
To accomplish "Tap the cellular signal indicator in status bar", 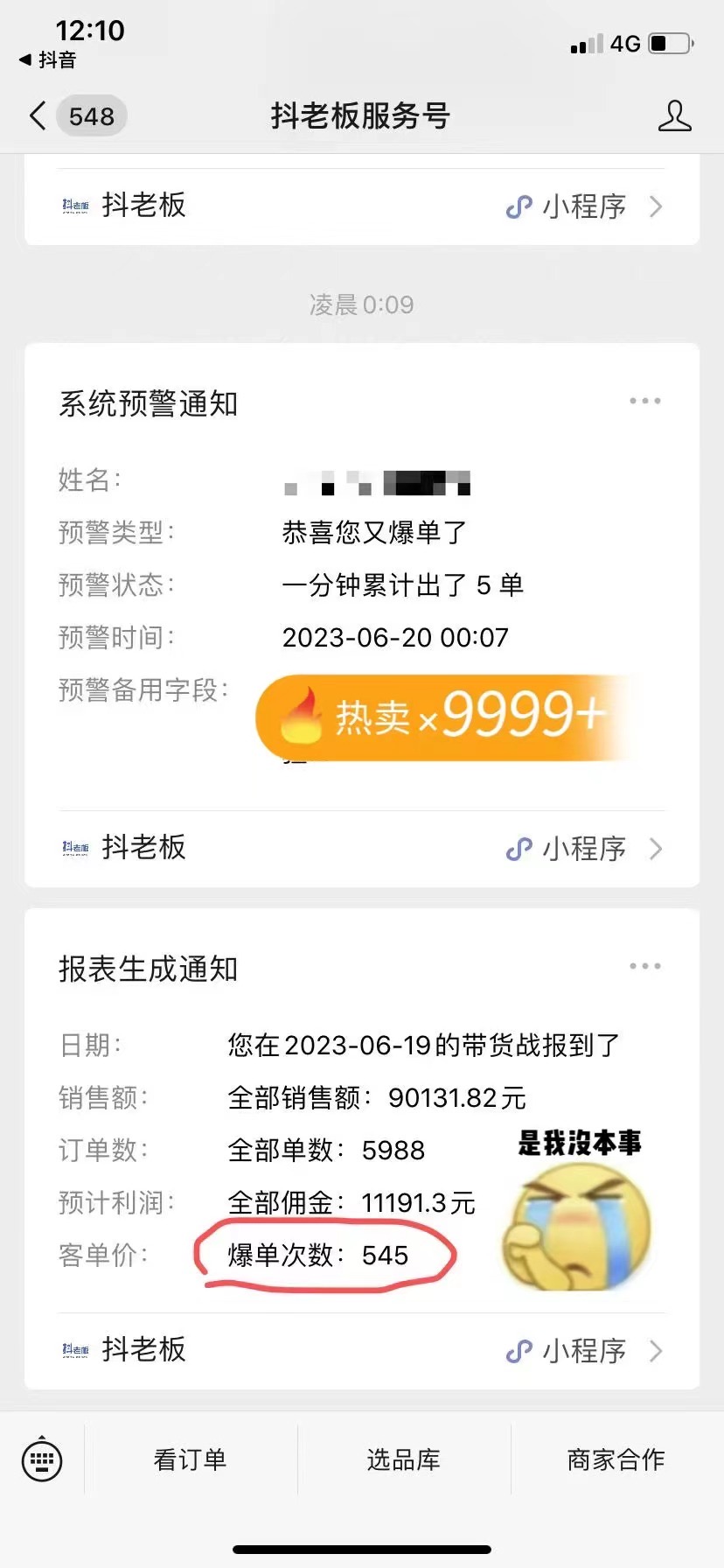I will 588,43.
